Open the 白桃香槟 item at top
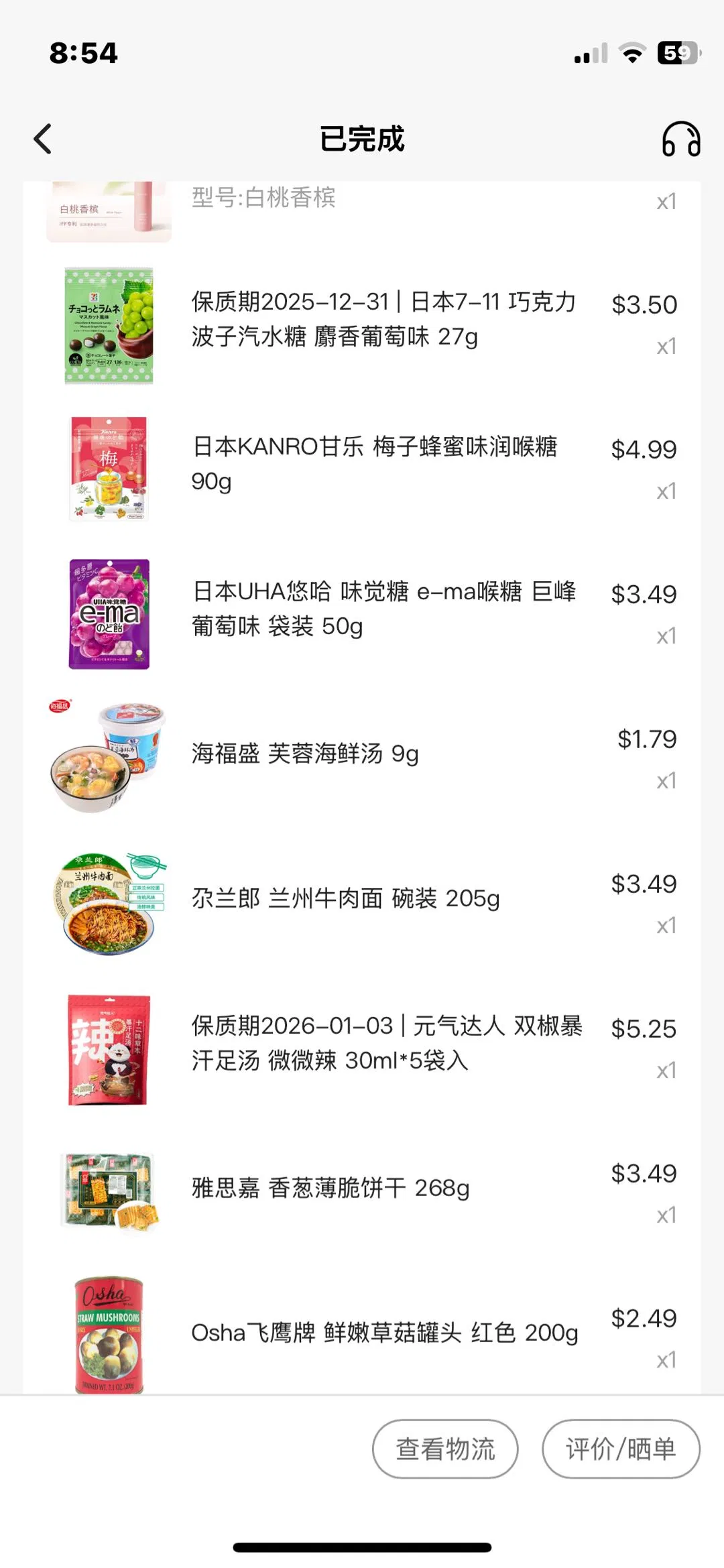 pos(263,200)
